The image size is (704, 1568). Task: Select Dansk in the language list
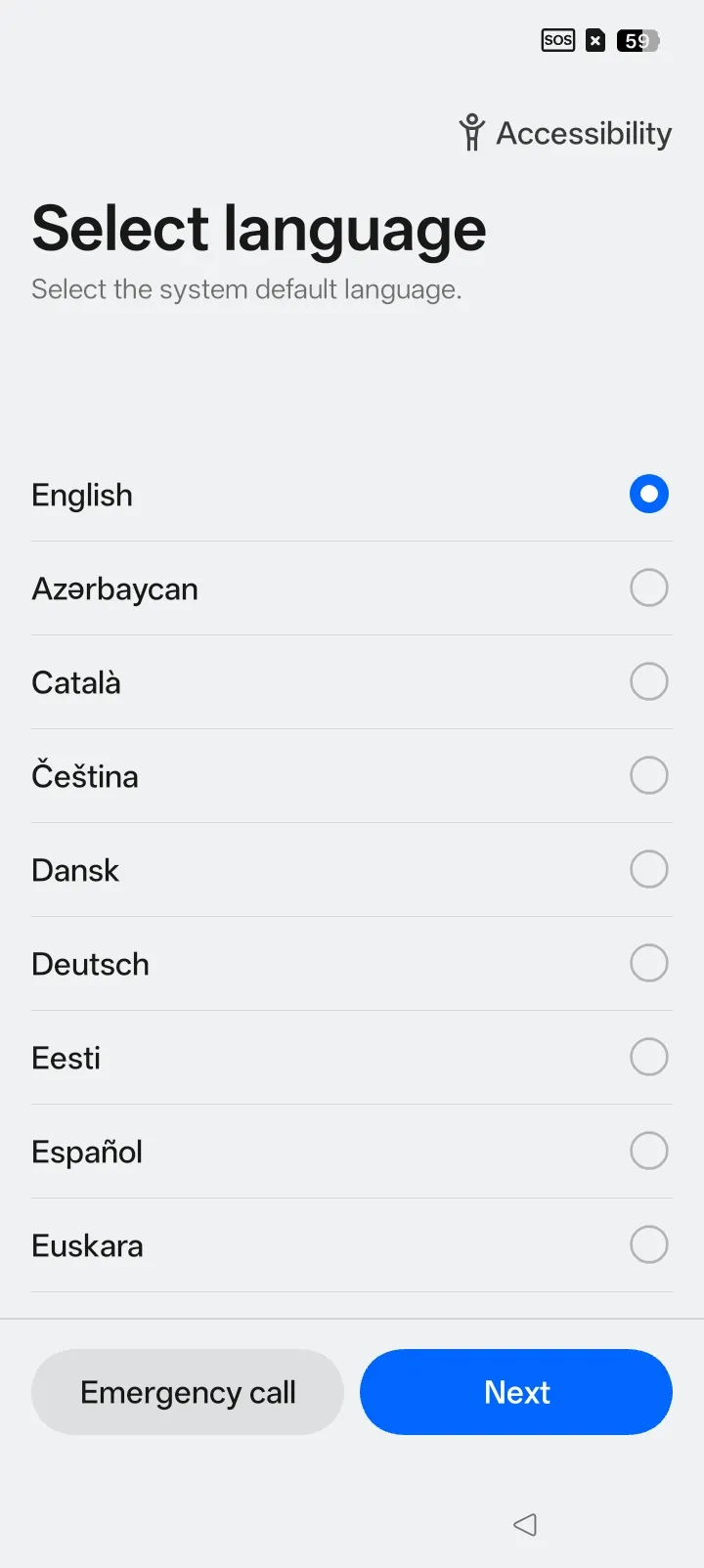pos(352,870)
